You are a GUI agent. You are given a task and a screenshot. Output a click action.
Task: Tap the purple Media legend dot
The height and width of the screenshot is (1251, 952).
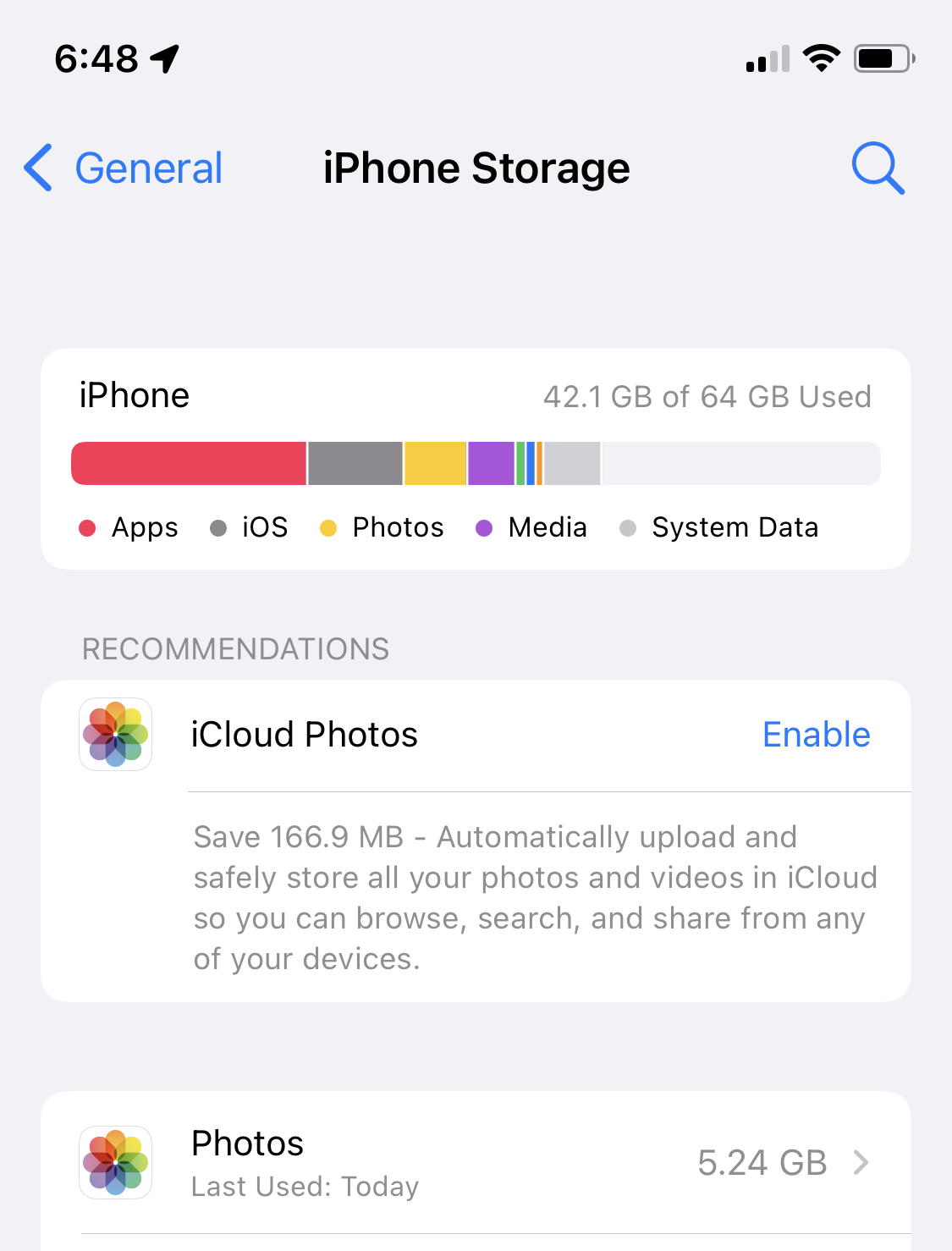(x=483, y=527)
